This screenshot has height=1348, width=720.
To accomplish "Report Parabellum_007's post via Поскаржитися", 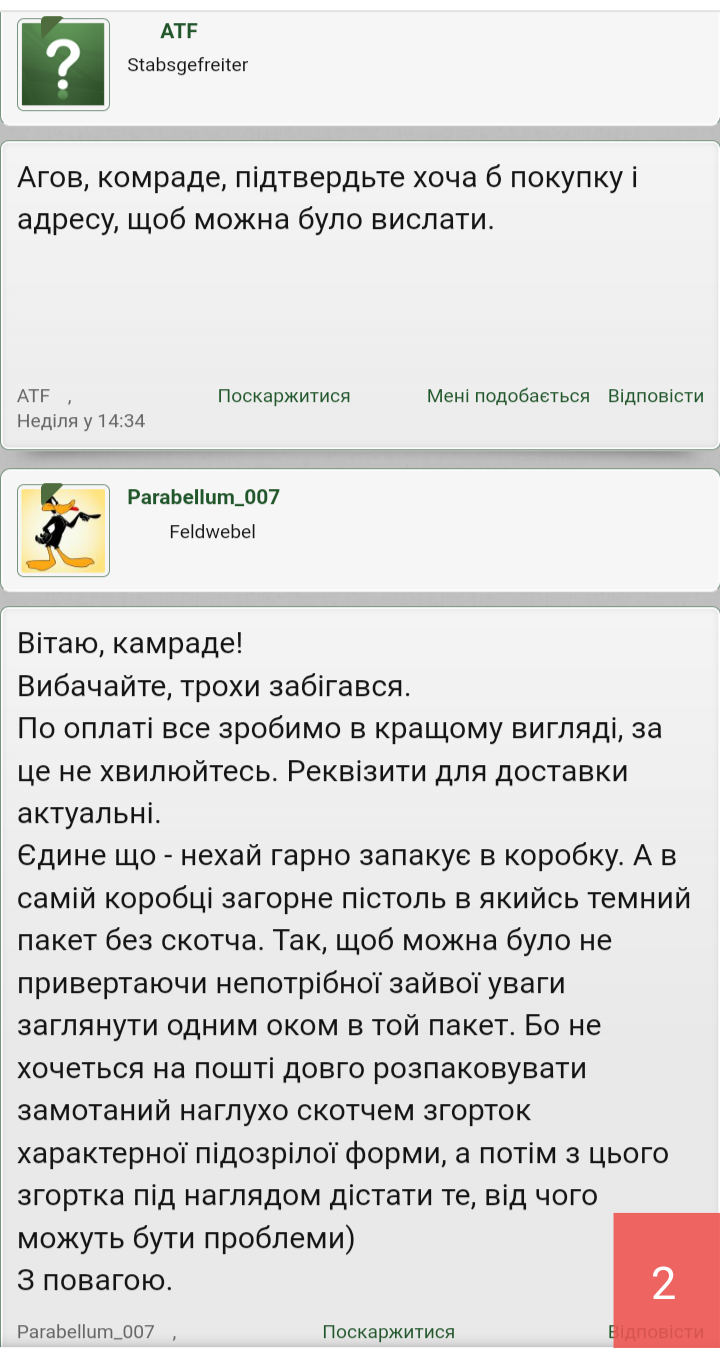I will 388,1332.
